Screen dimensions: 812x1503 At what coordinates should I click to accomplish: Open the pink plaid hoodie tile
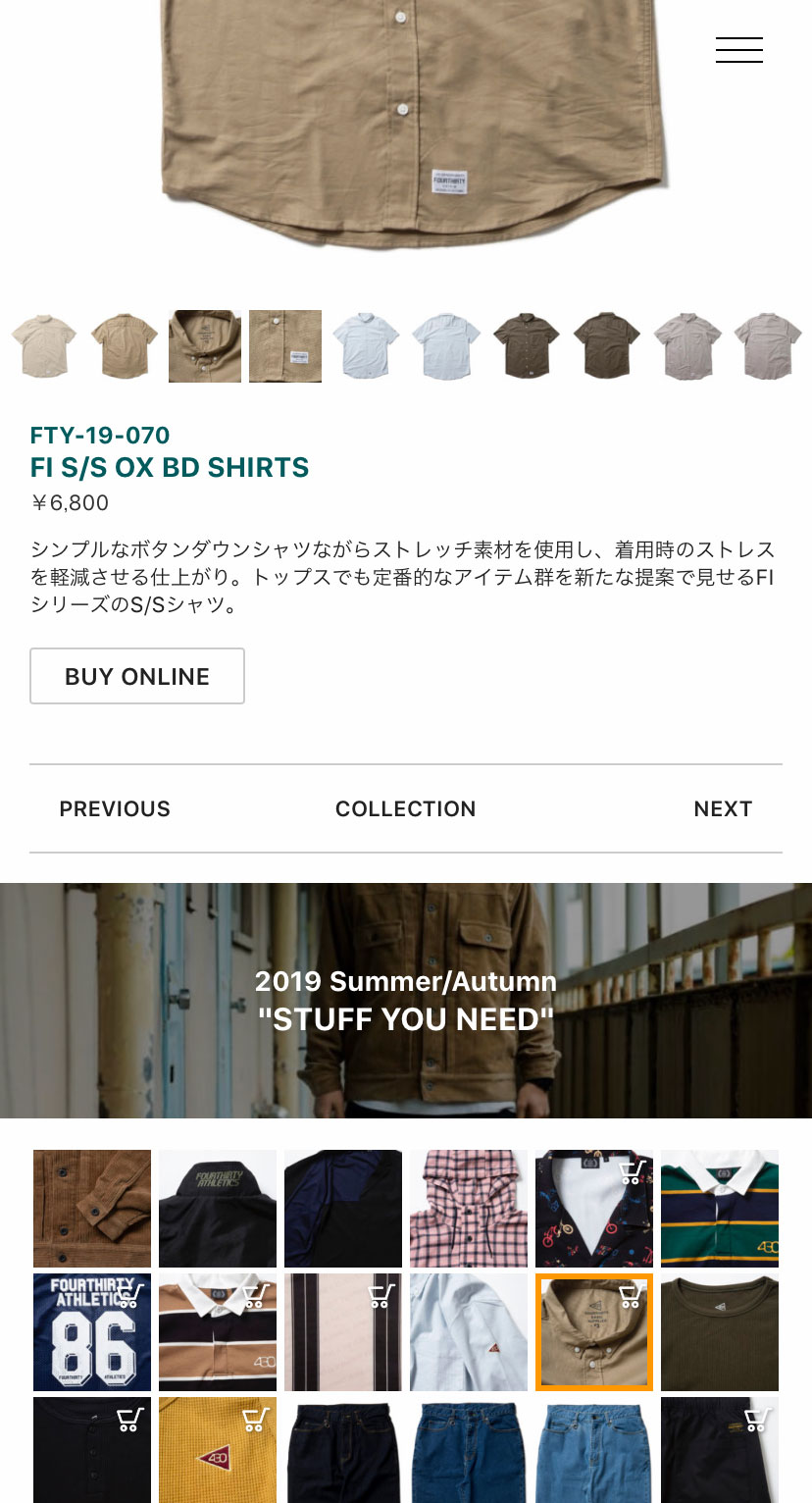point(469,1209)
